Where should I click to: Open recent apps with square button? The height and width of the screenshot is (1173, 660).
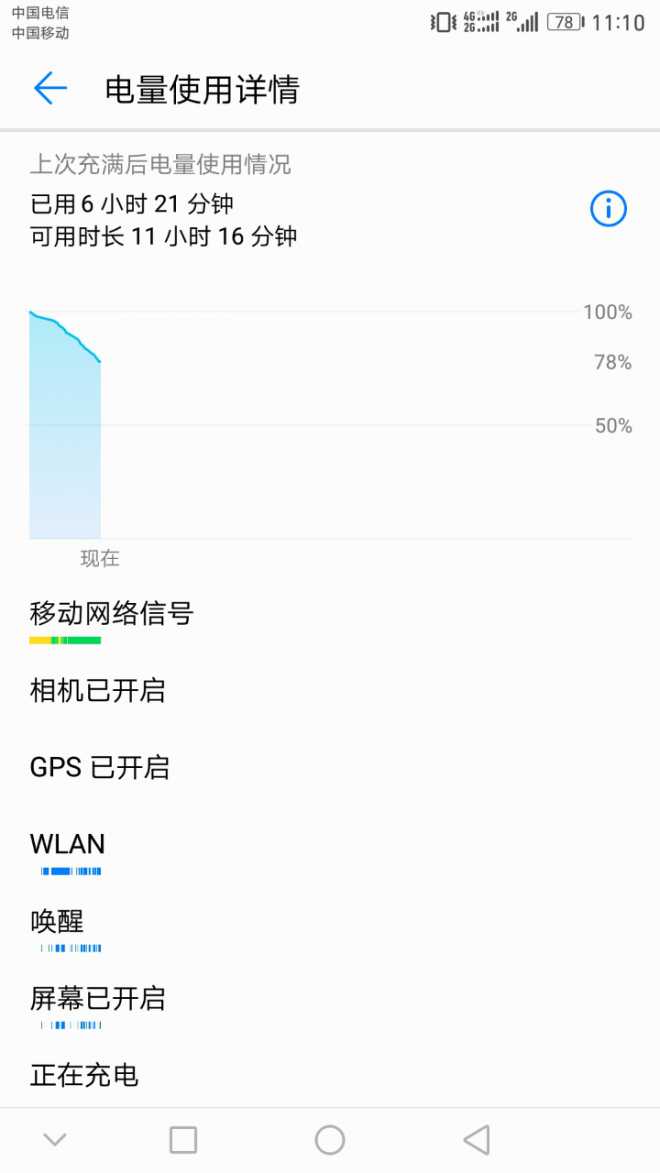(183, 1139)
